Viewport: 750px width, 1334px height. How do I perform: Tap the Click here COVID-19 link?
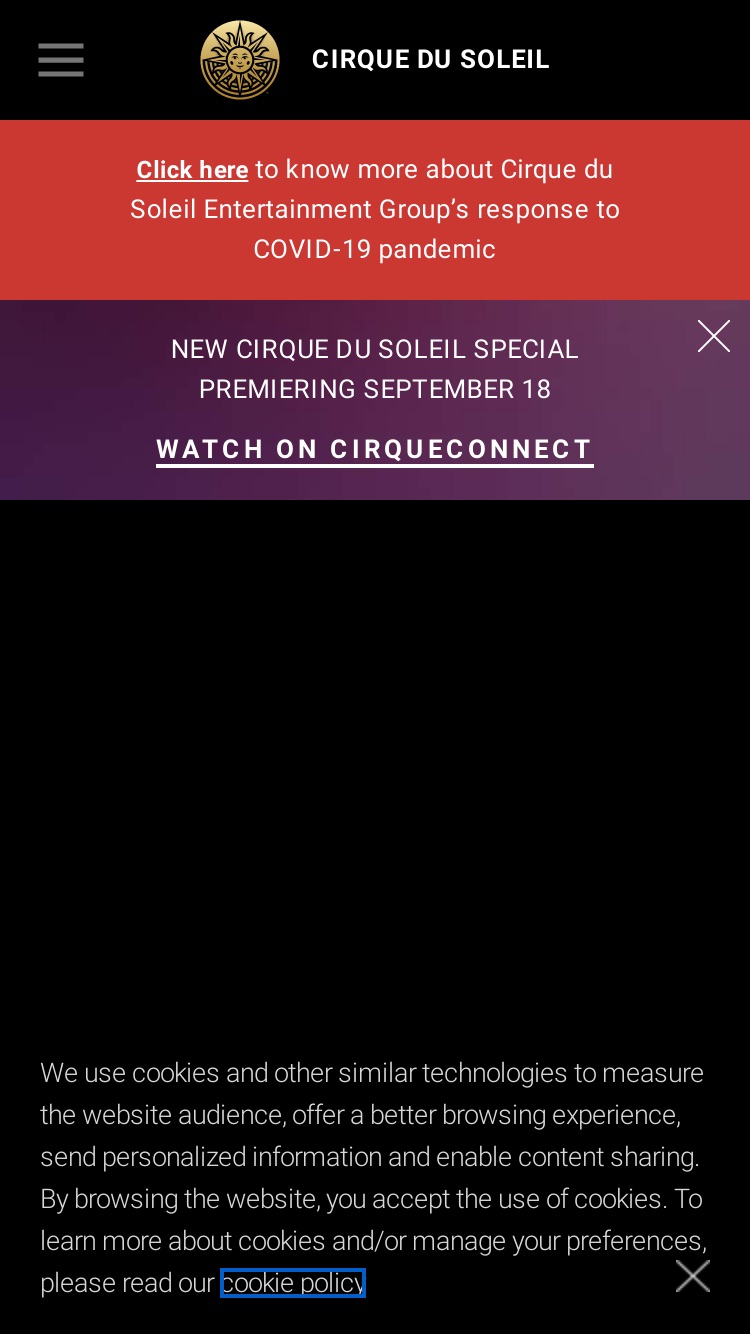pyautogui.click(x=192, y=170)
